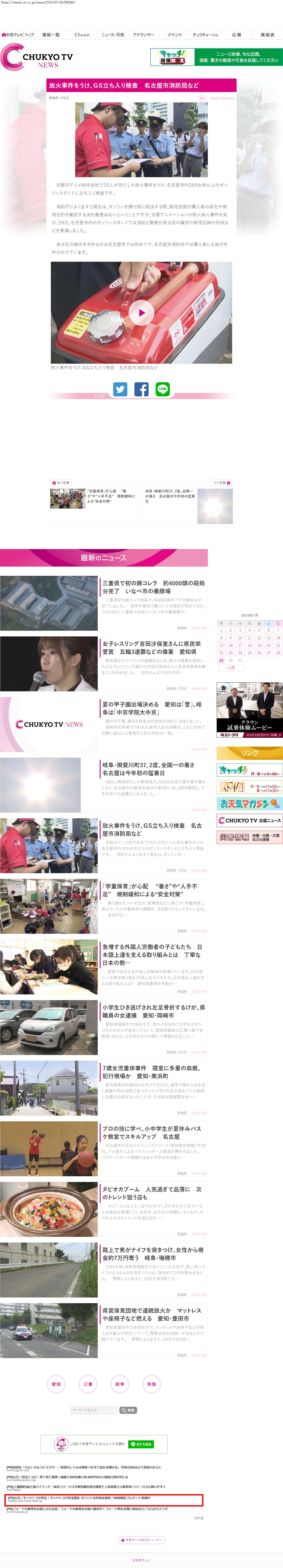The height and width of the screenshot is (1568, 283).
Task: Select the 愛知 region filter
Action: coord(56,1384)
